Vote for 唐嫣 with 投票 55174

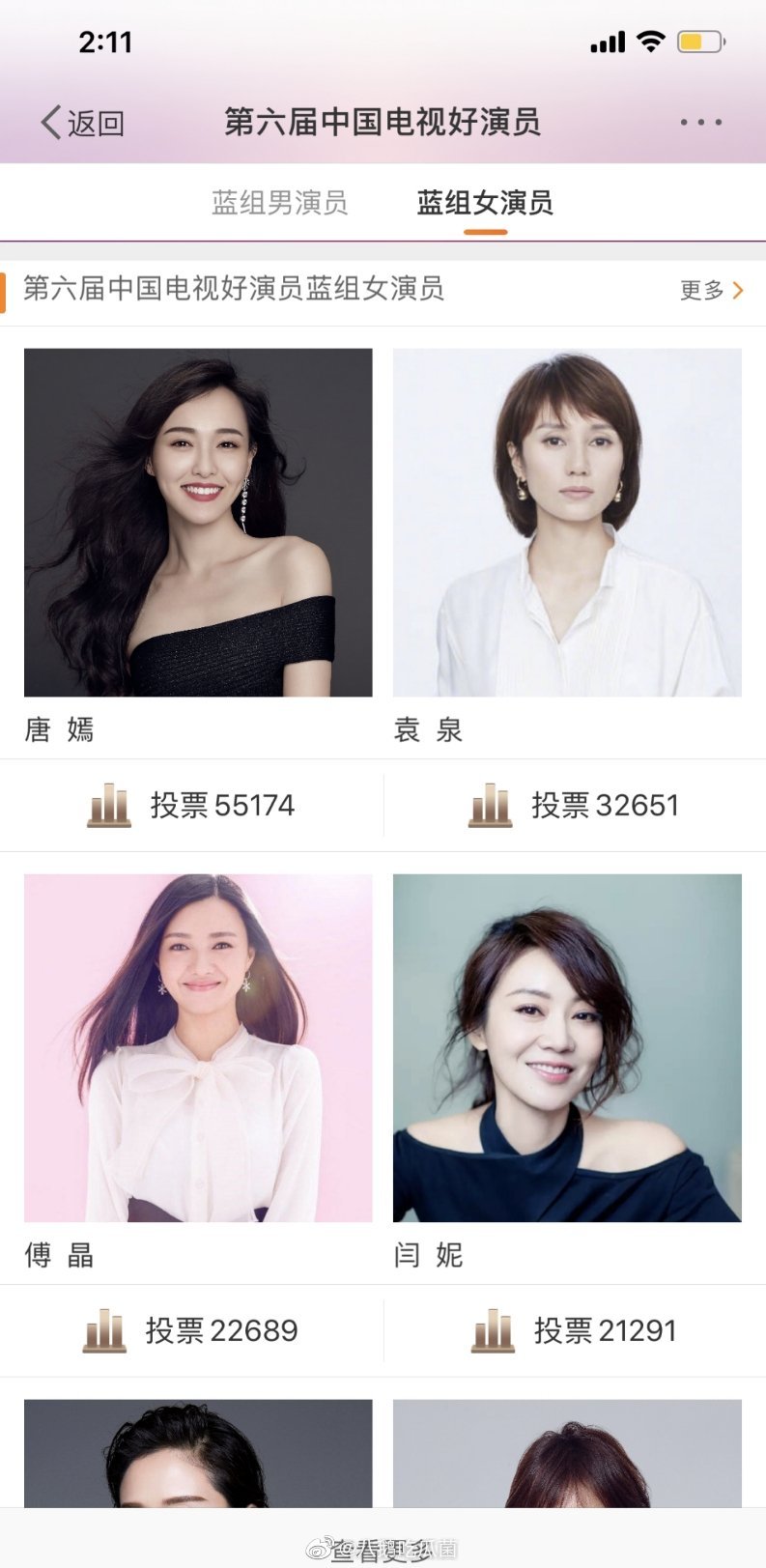191,805
